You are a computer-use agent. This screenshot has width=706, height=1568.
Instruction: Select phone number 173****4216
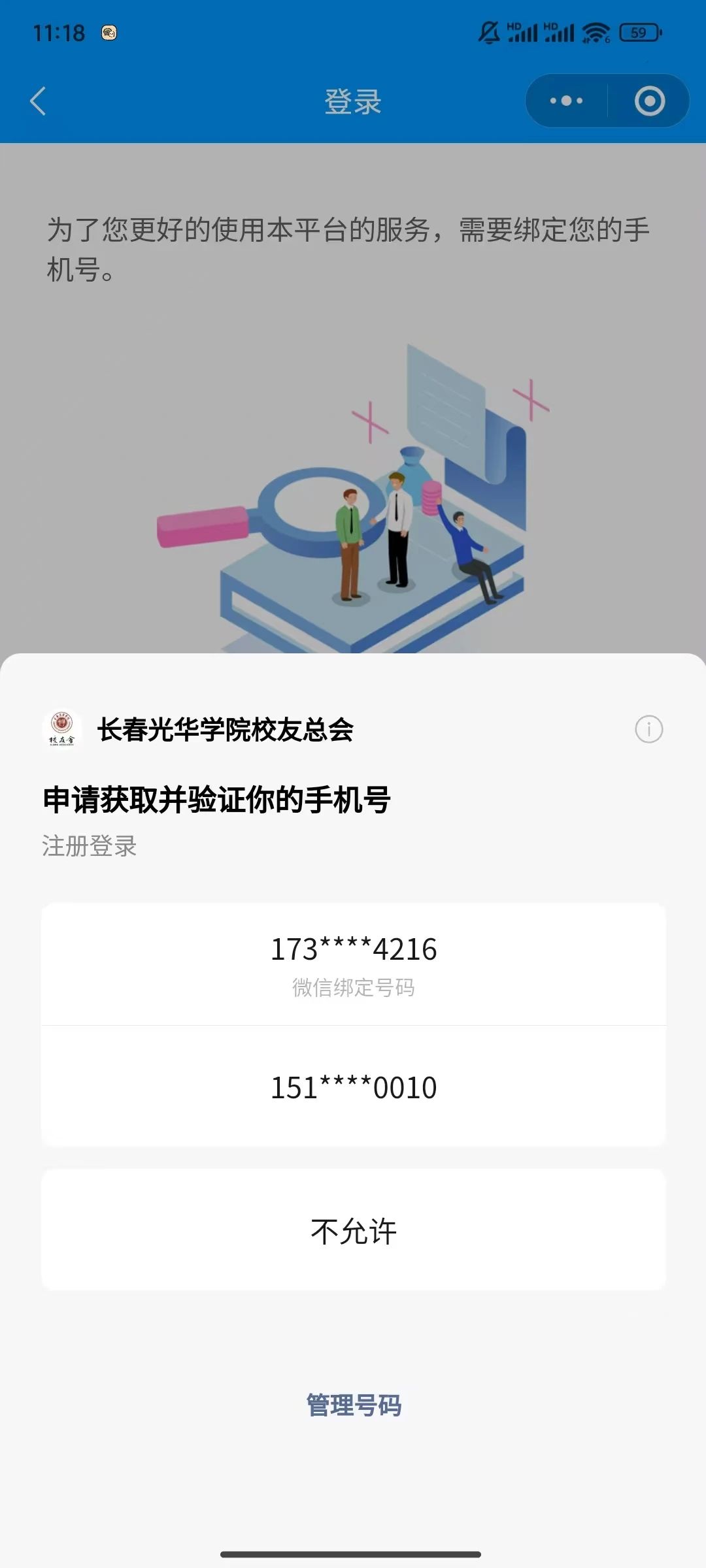(x=353, y=964)
